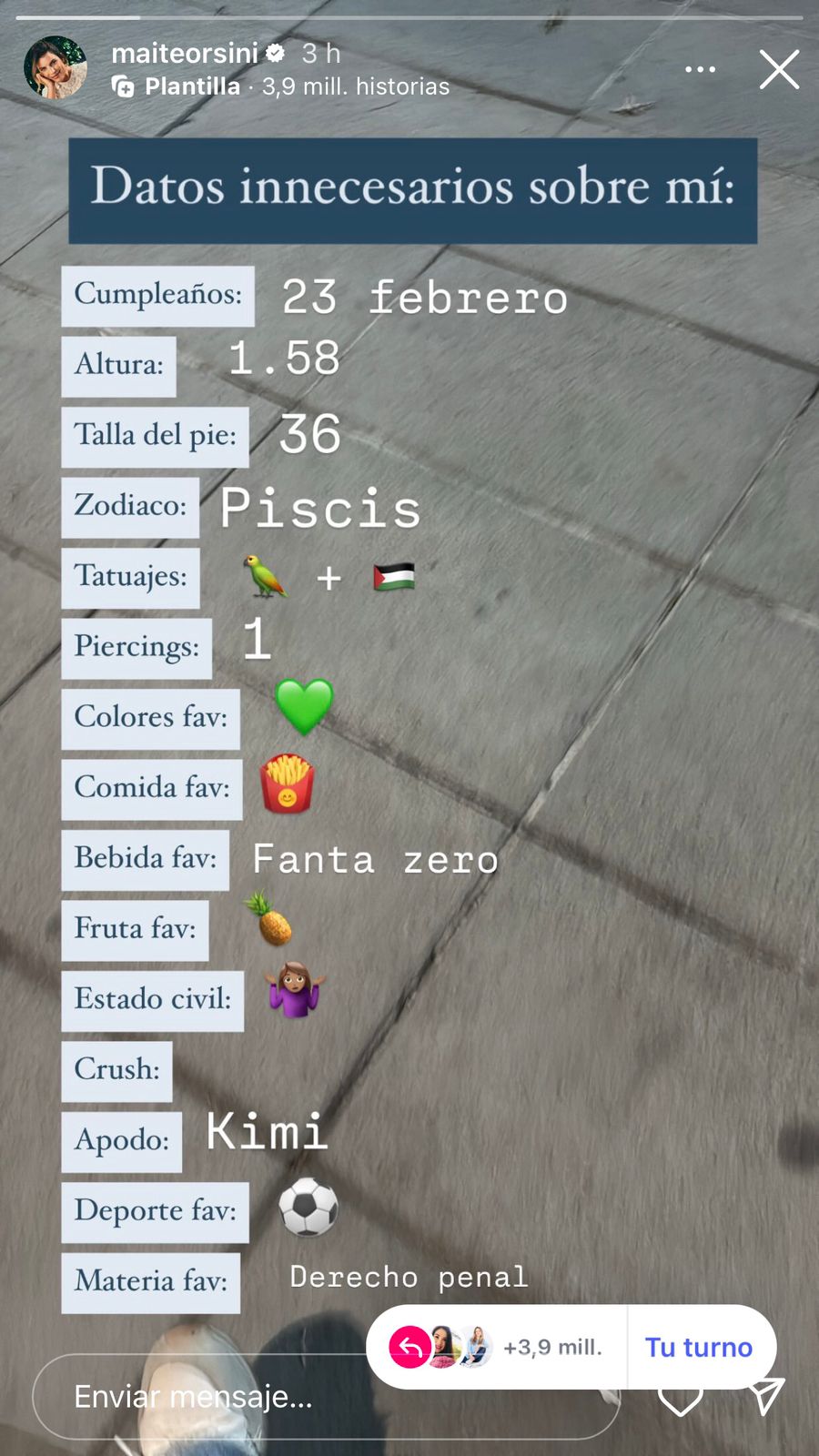Screen dimensions: 819x1456
Task: Tap the Tu turno button
Action: [698, 1347]
